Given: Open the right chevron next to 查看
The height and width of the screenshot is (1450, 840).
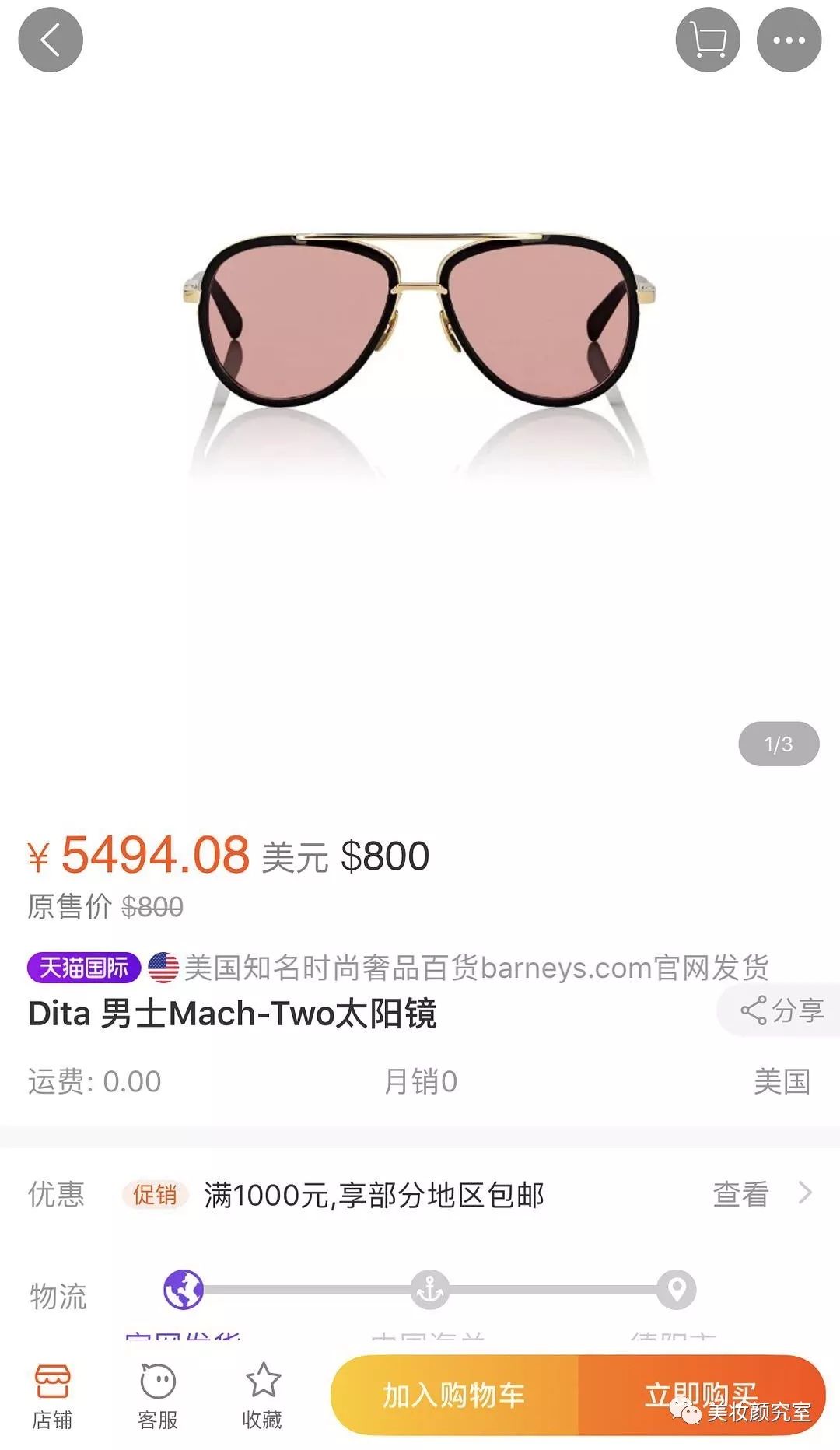Looking at the screenshot, I should click(807, 1192).
